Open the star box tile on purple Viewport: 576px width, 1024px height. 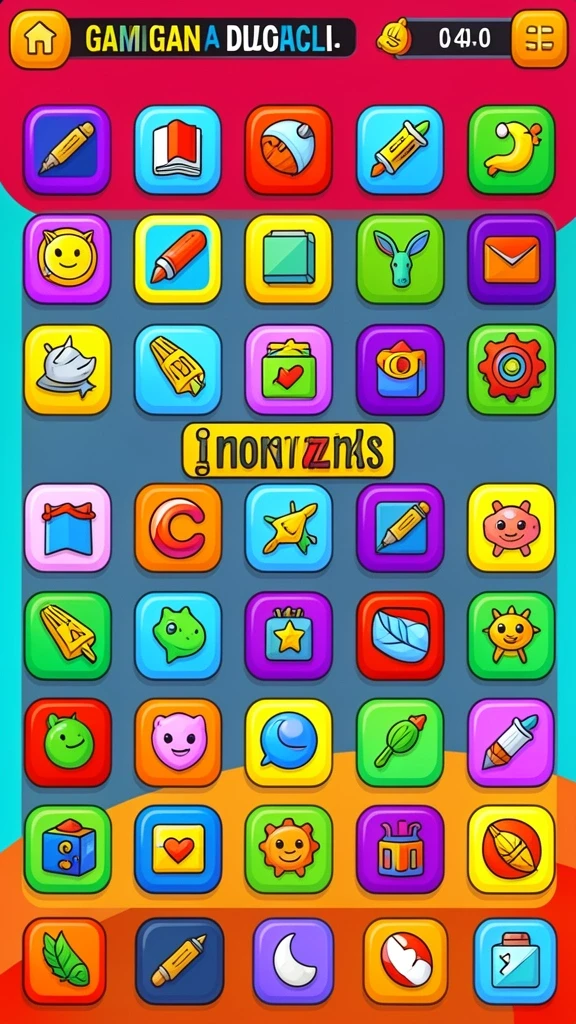point(289,635)
